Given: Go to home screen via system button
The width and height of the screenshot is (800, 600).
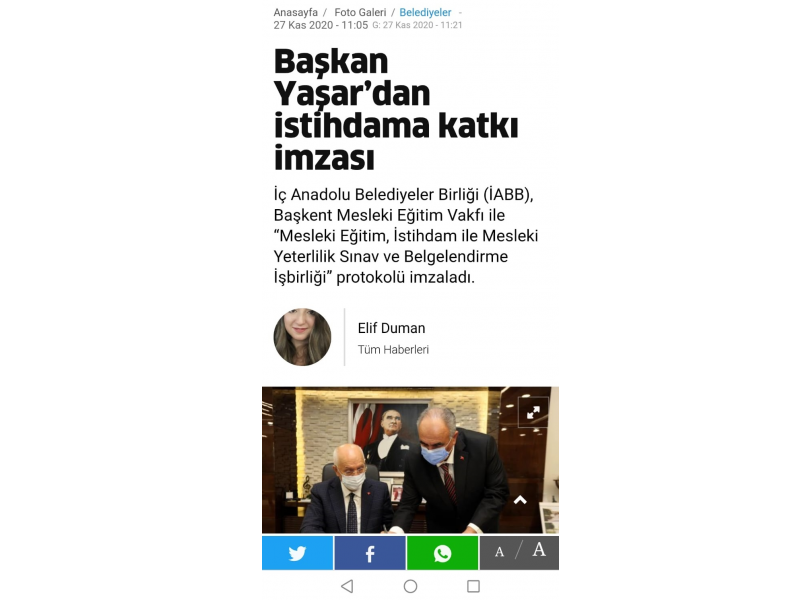Looking at the screenshot, I should click(x=410, y=586).
